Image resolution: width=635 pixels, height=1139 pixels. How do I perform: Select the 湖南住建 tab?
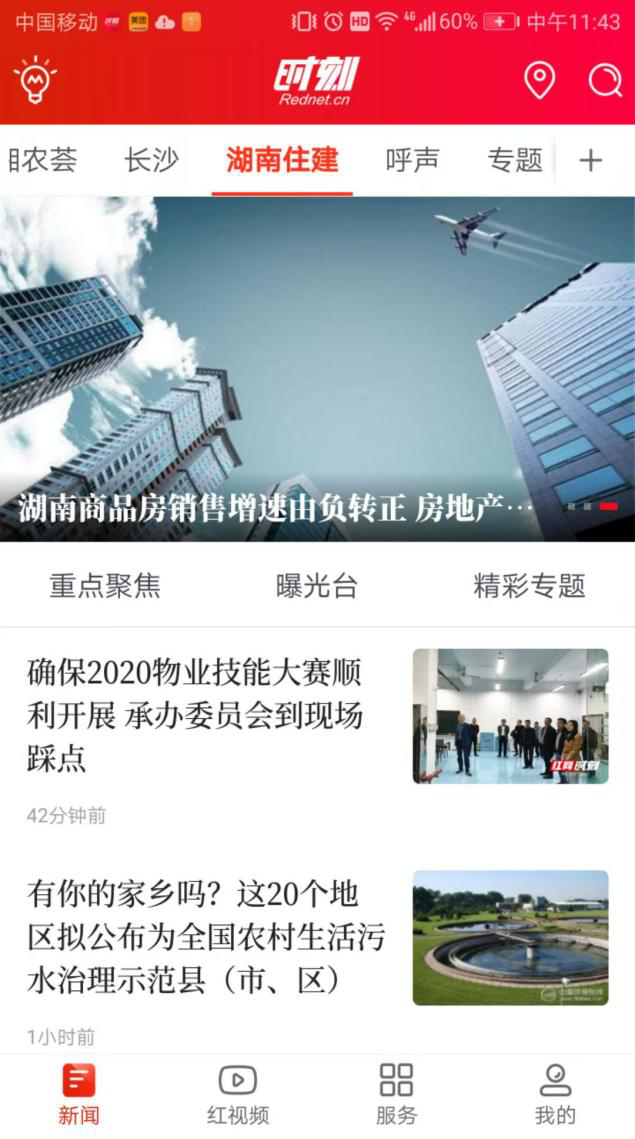pyautogui.click(x=282, y=160)
